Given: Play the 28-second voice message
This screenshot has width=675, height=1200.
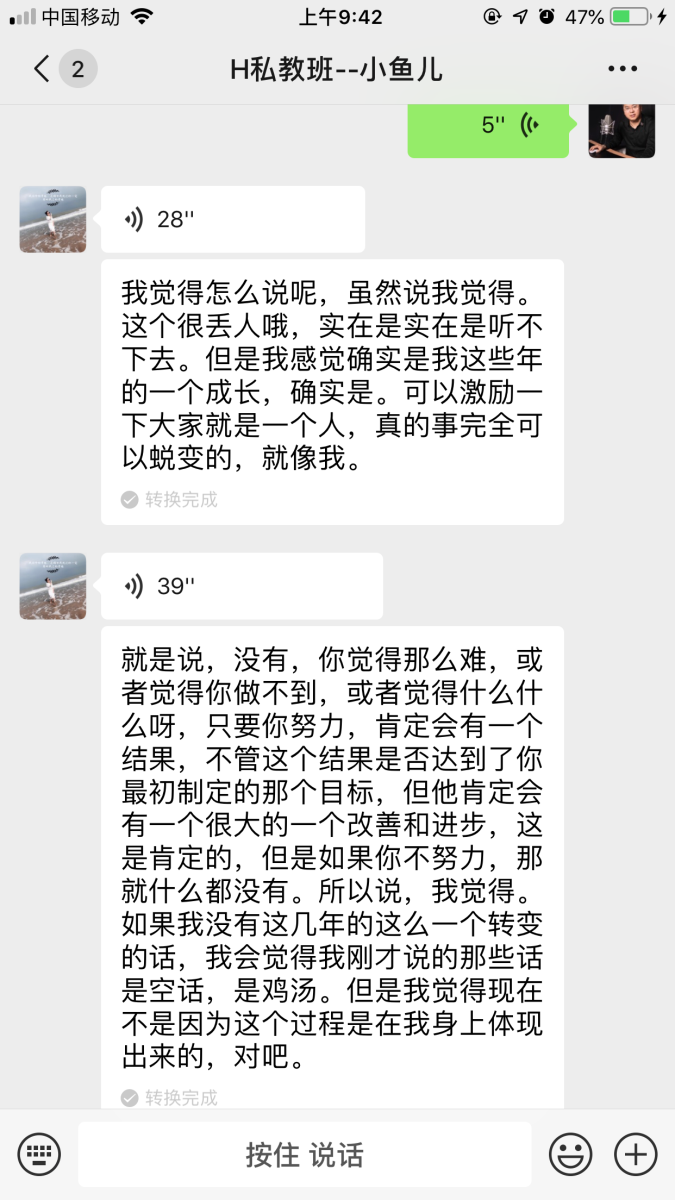Looking at the screenshot, I should (x=232, y=219).
